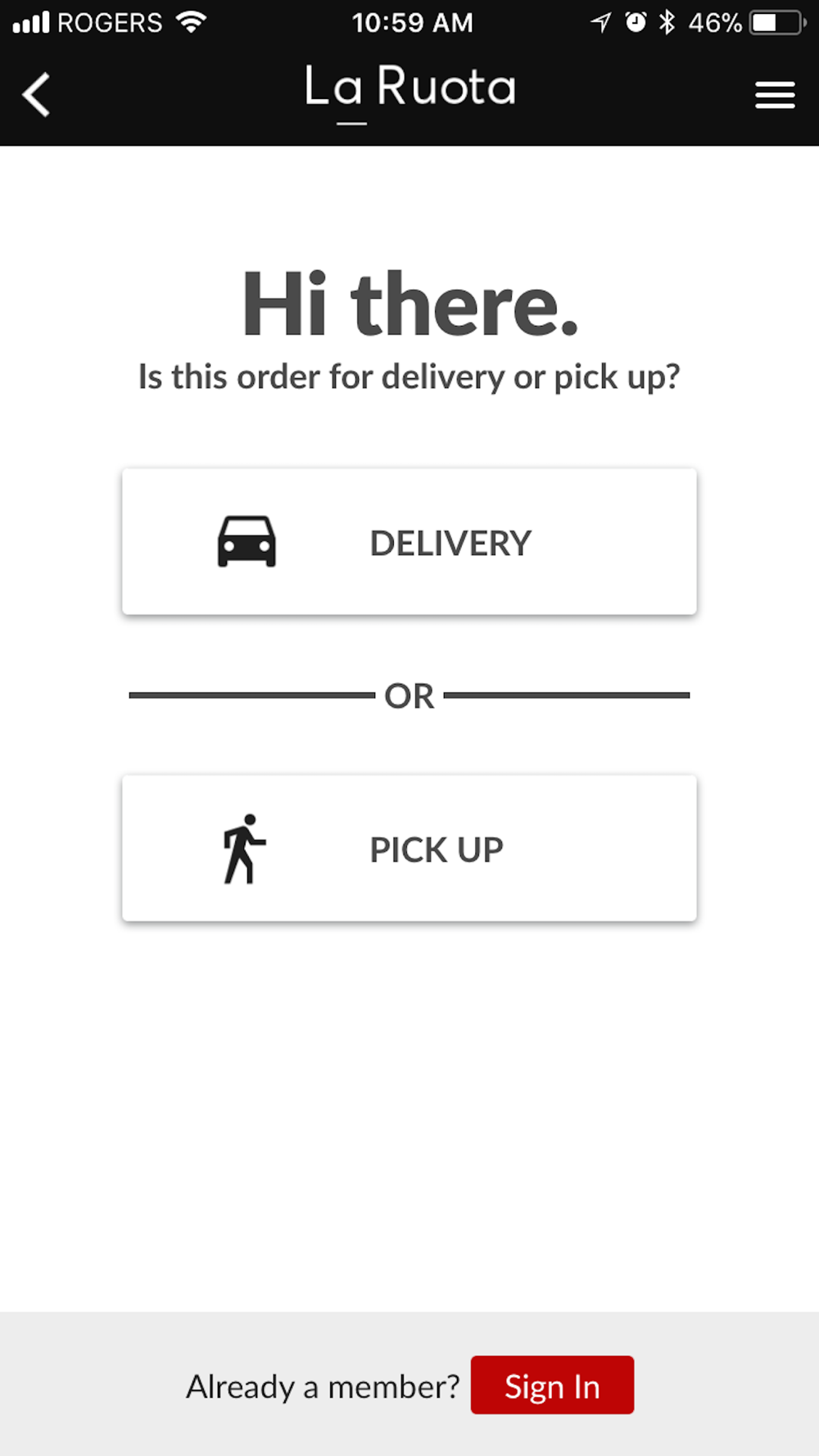Open the hamburger menu

click(x=774, y=95)
